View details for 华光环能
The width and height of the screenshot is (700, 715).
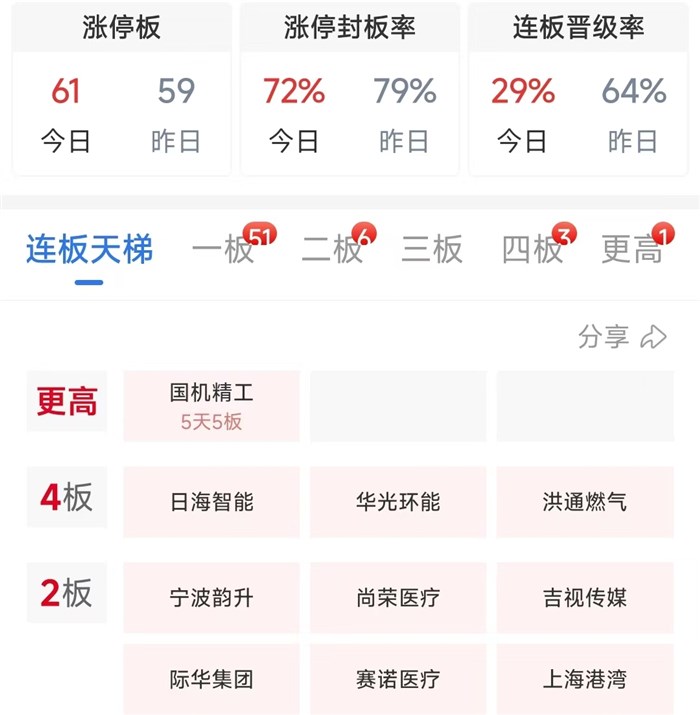[x=398, y=501]
